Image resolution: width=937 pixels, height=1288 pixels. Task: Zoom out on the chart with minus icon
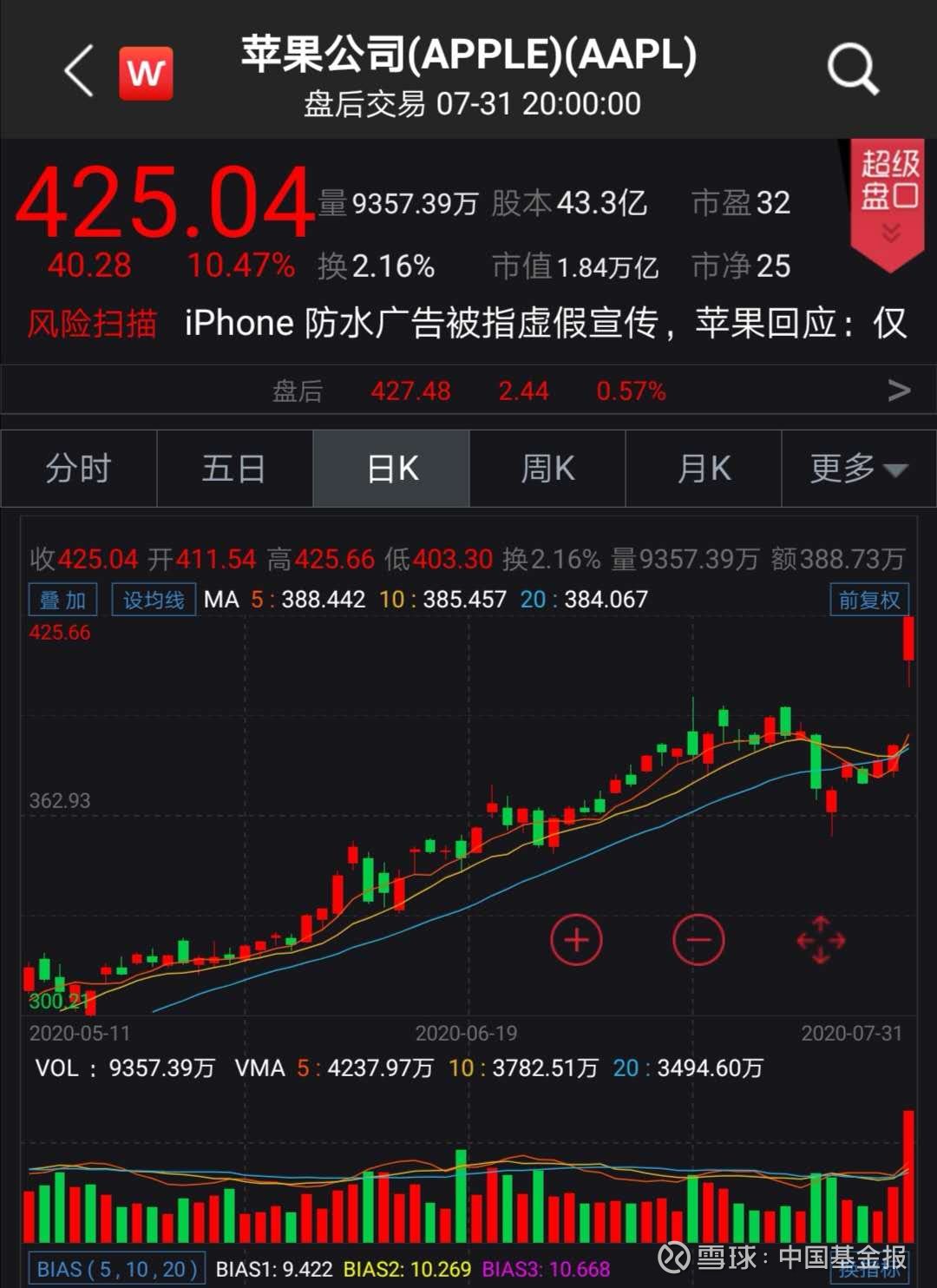(x=698, y=939)
